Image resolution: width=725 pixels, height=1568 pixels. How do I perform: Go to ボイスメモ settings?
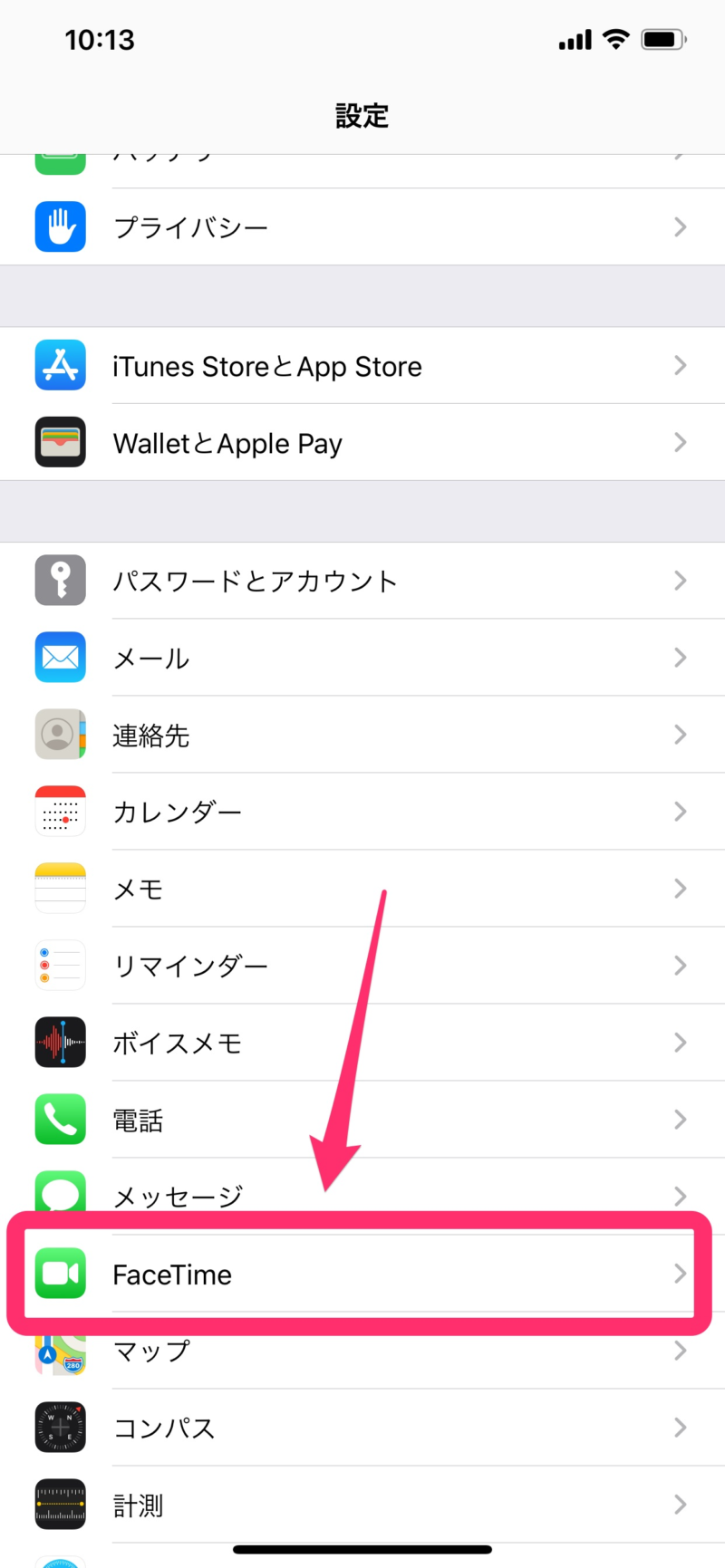tap(362, 1043)
